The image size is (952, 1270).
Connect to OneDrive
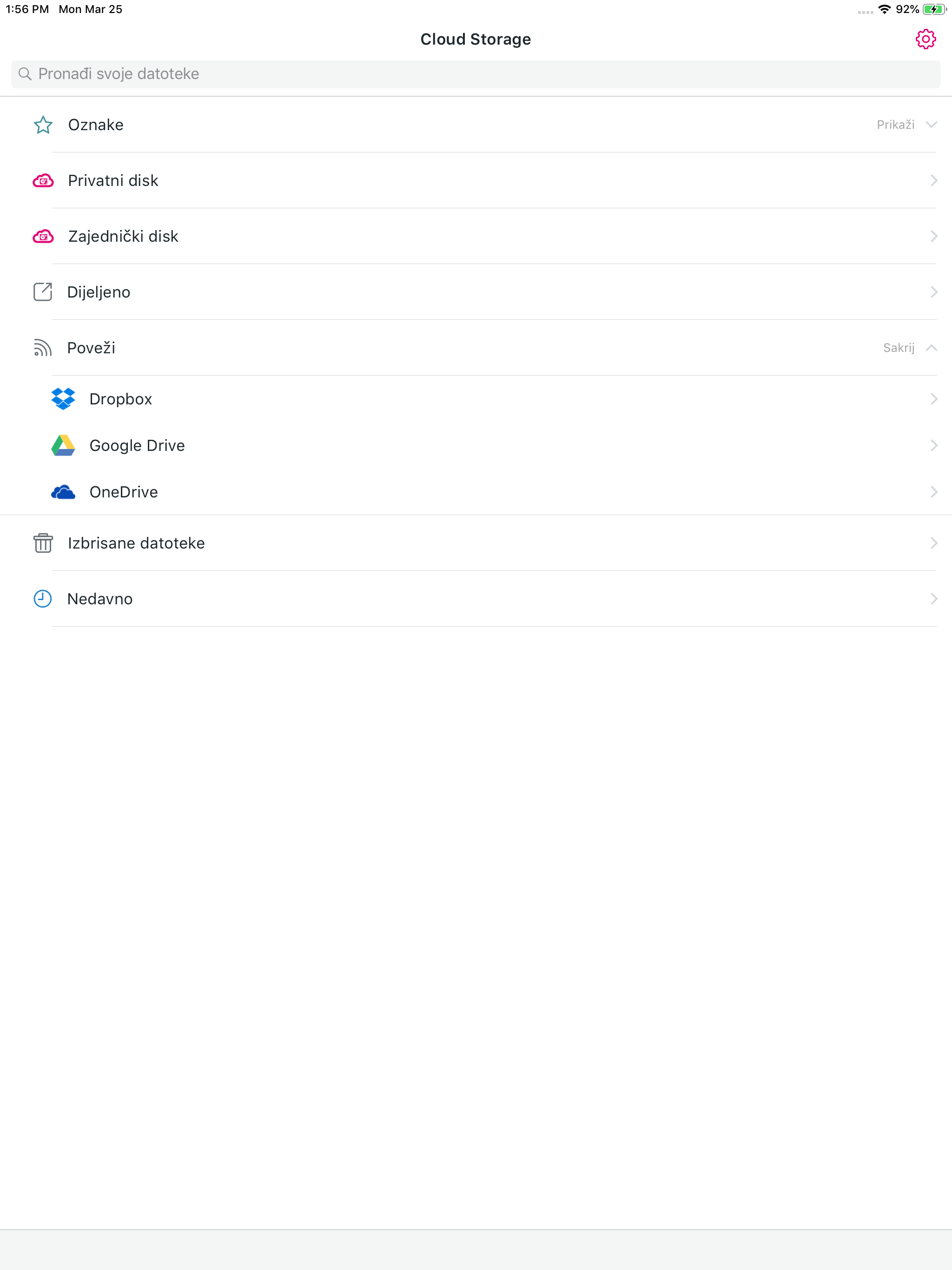pos(124,491)
